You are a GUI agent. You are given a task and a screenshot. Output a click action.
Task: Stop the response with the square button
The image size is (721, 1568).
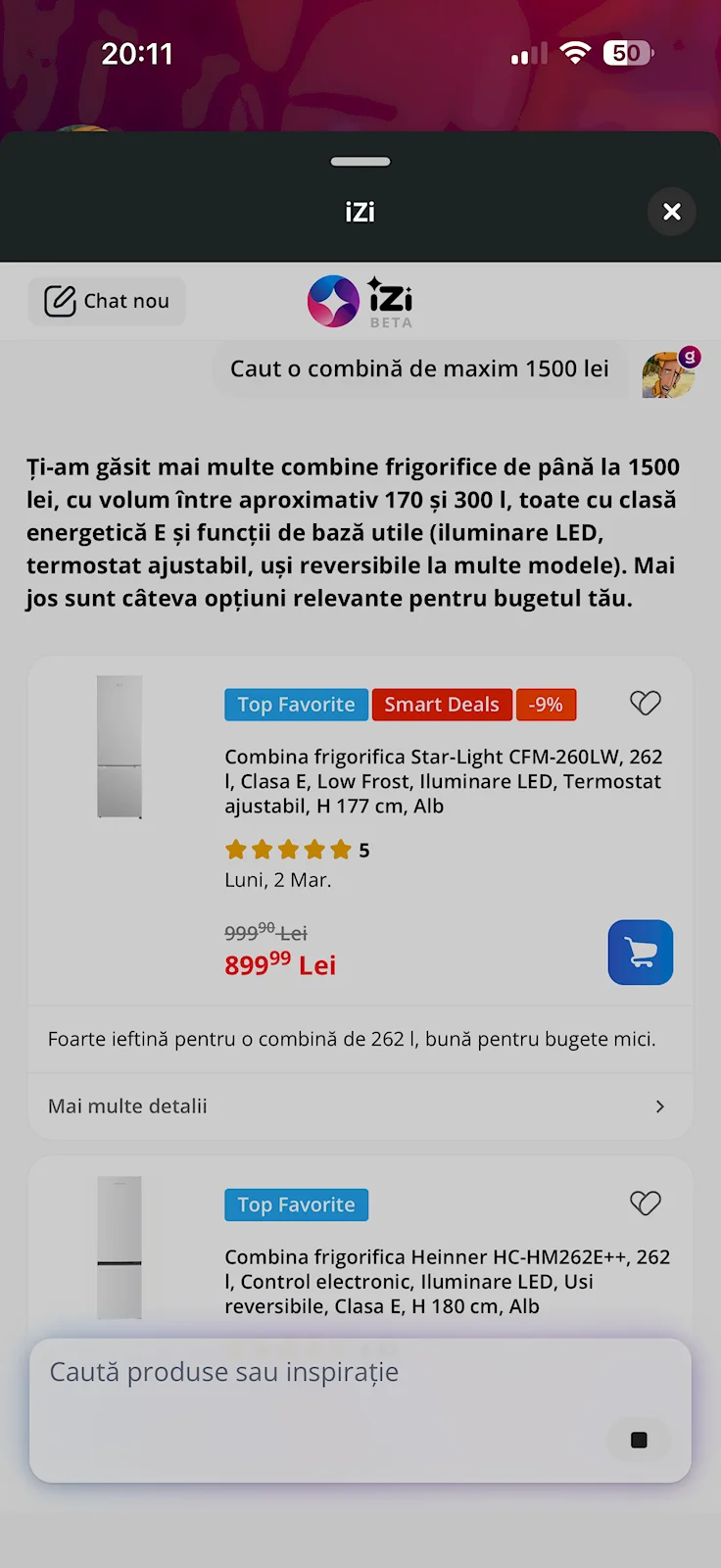click(x=639, y=1440)
